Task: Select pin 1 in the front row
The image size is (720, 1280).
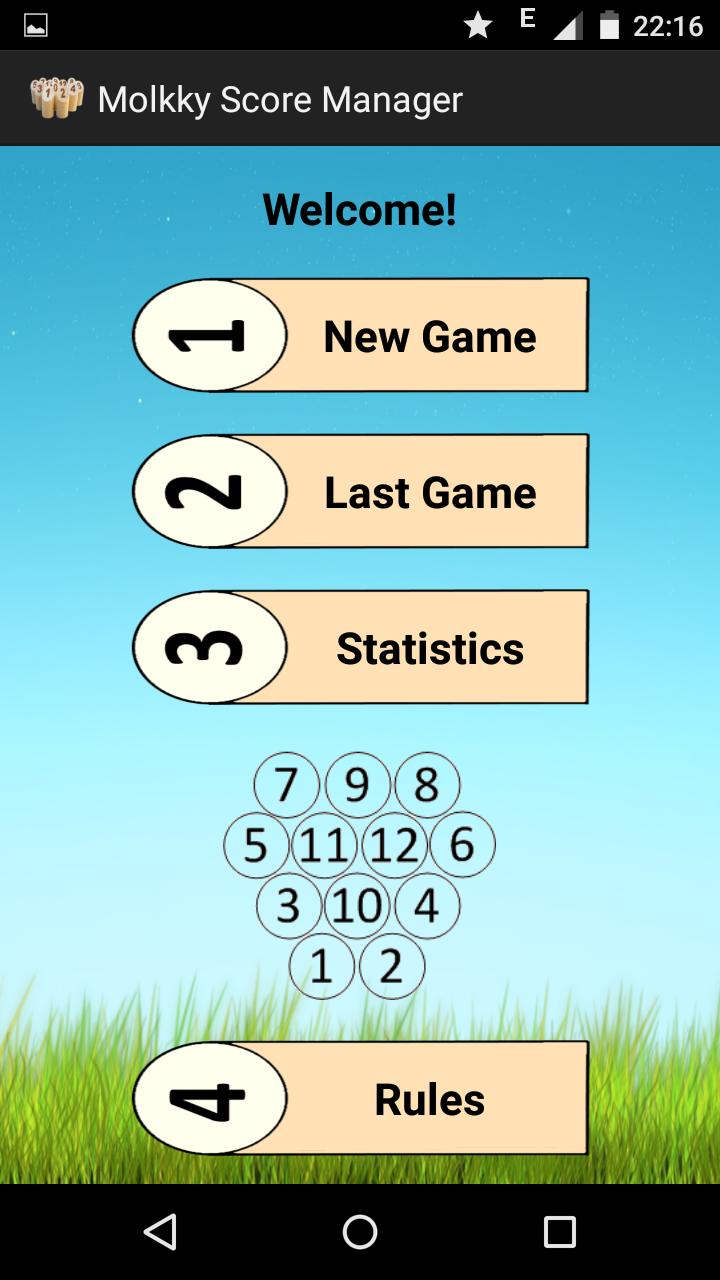Action: coord(322,966)
